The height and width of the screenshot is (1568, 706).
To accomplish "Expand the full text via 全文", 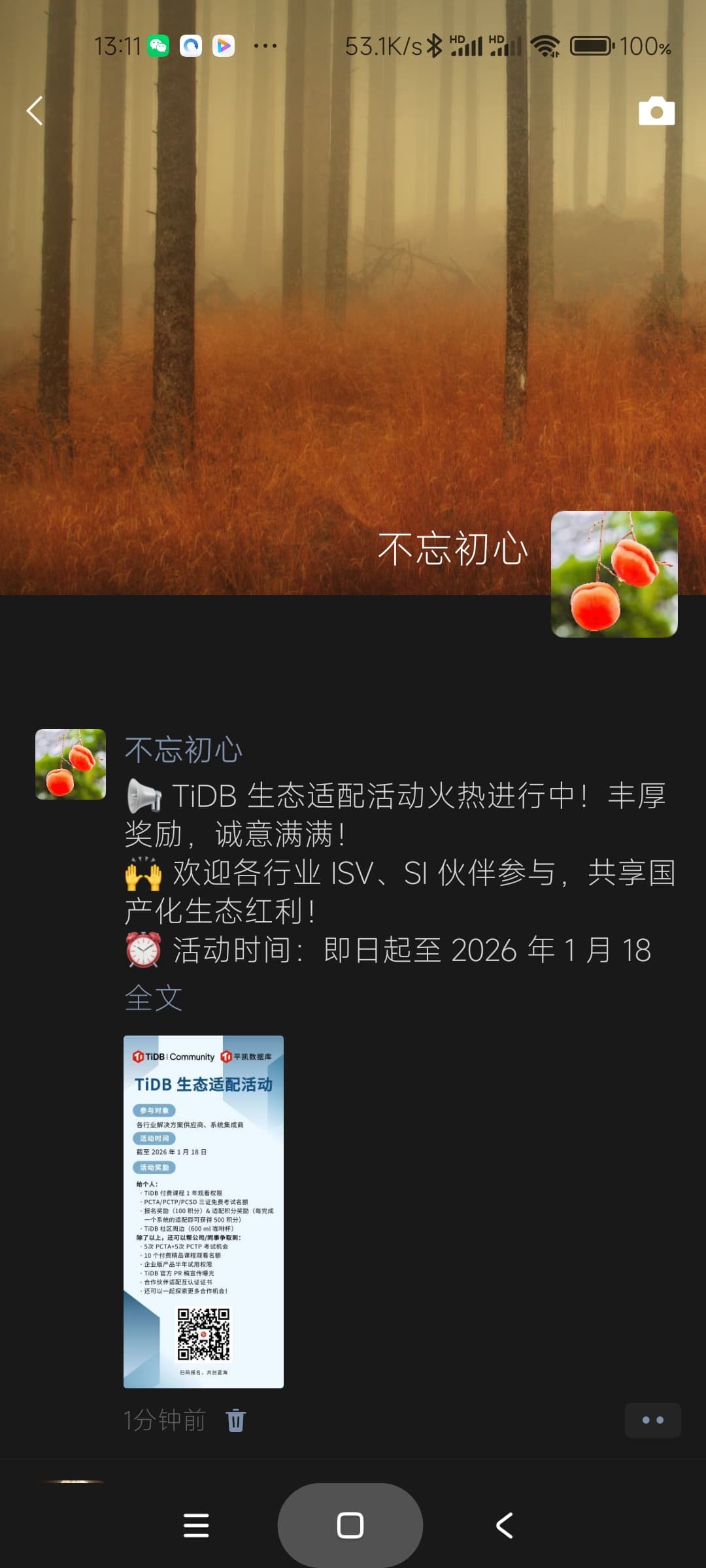I will tap(154, 998).
